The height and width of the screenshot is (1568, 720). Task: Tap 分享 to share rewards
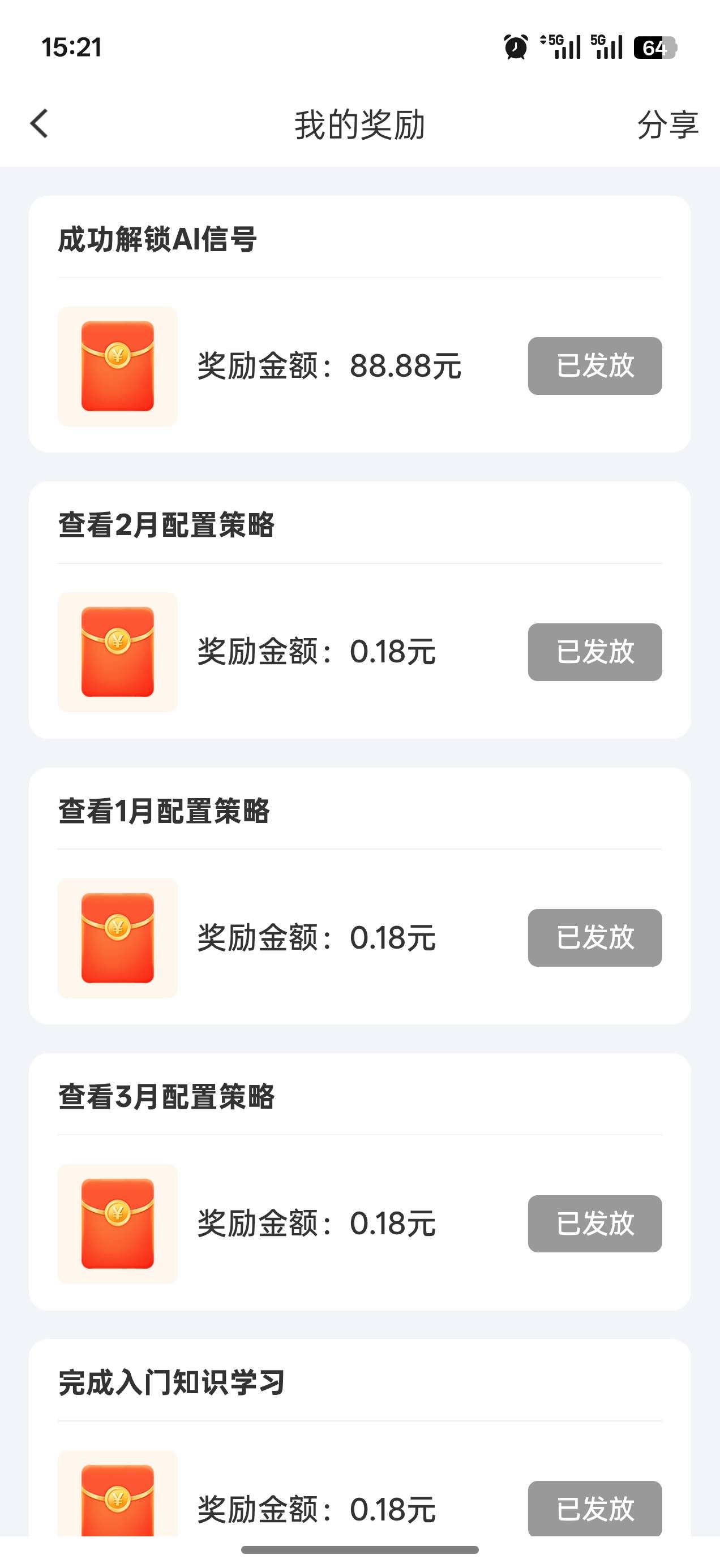pos(667,125)
